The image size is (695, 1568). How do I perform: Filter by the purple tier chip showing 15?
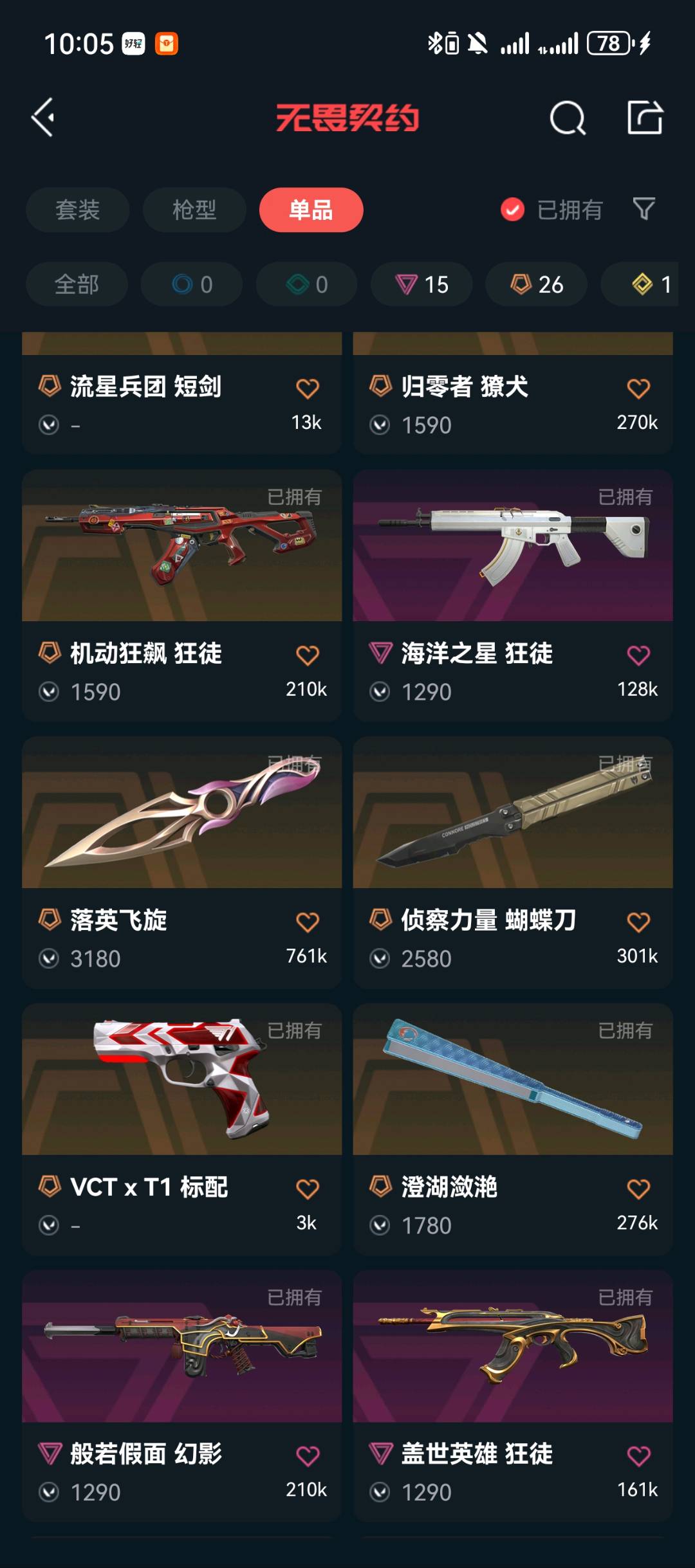coord(422,284)
